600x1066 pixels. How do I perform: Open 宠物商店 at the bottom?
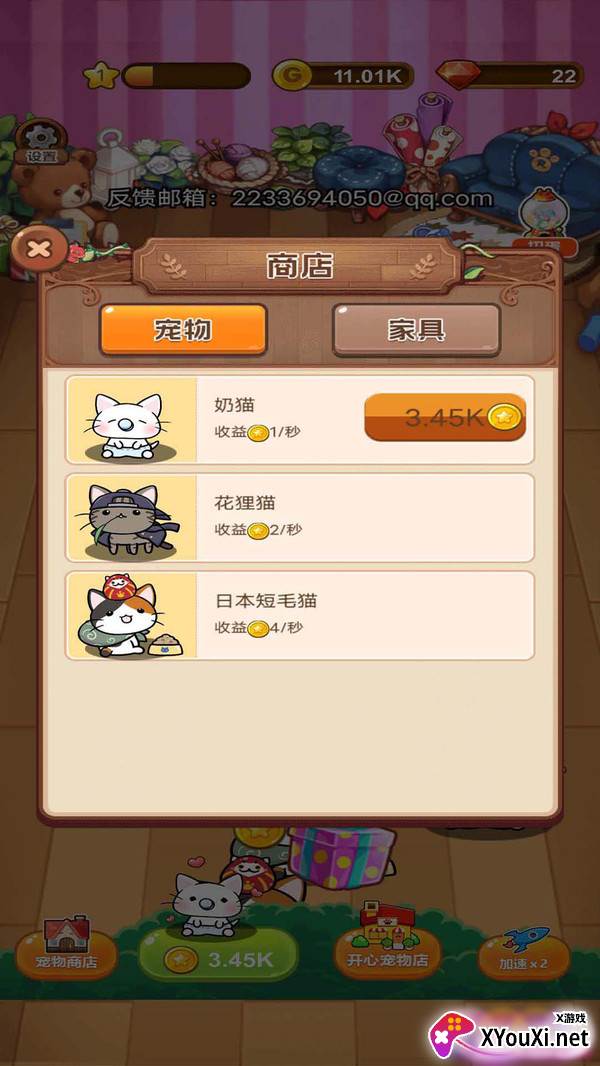66,948
